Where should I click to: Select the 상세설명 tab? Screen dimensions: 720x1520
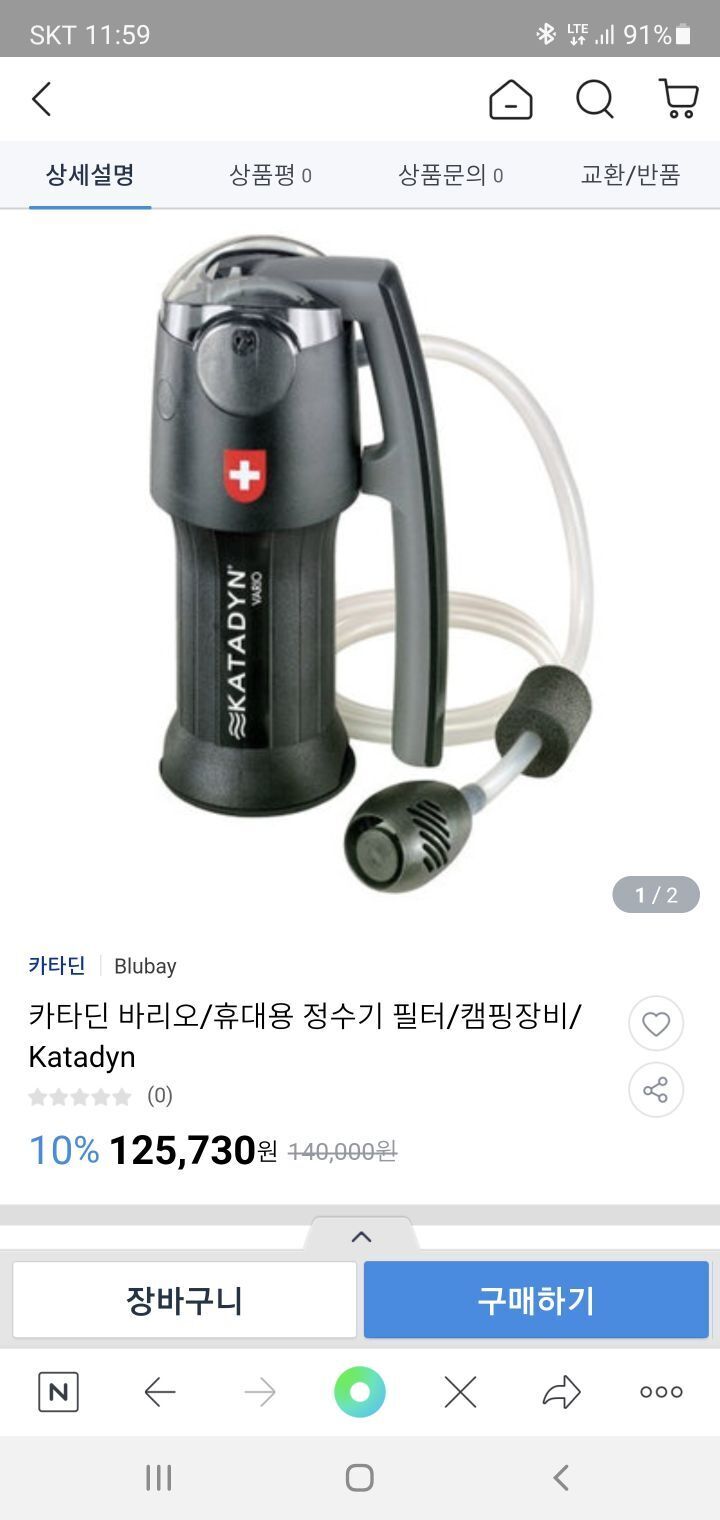point(90,175)
